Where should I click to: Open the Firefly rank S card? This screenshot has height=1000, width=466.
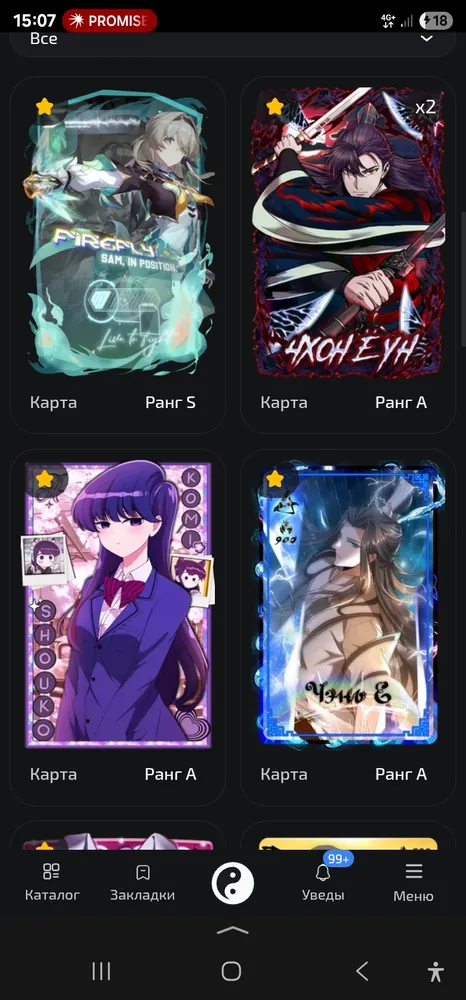click(x=118, y=255)
